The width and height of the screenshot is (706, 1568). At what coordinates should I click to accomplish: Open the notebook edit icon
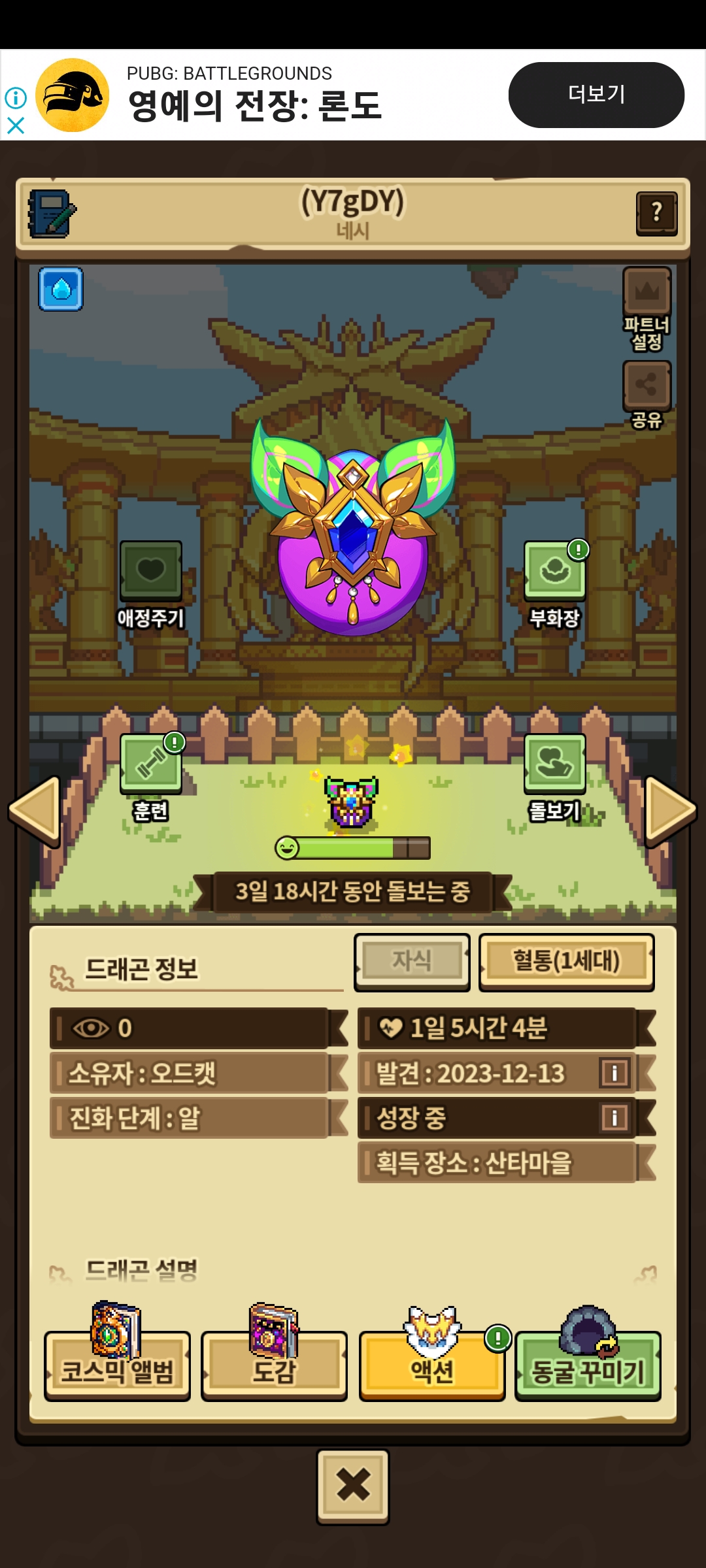[52, 214]
